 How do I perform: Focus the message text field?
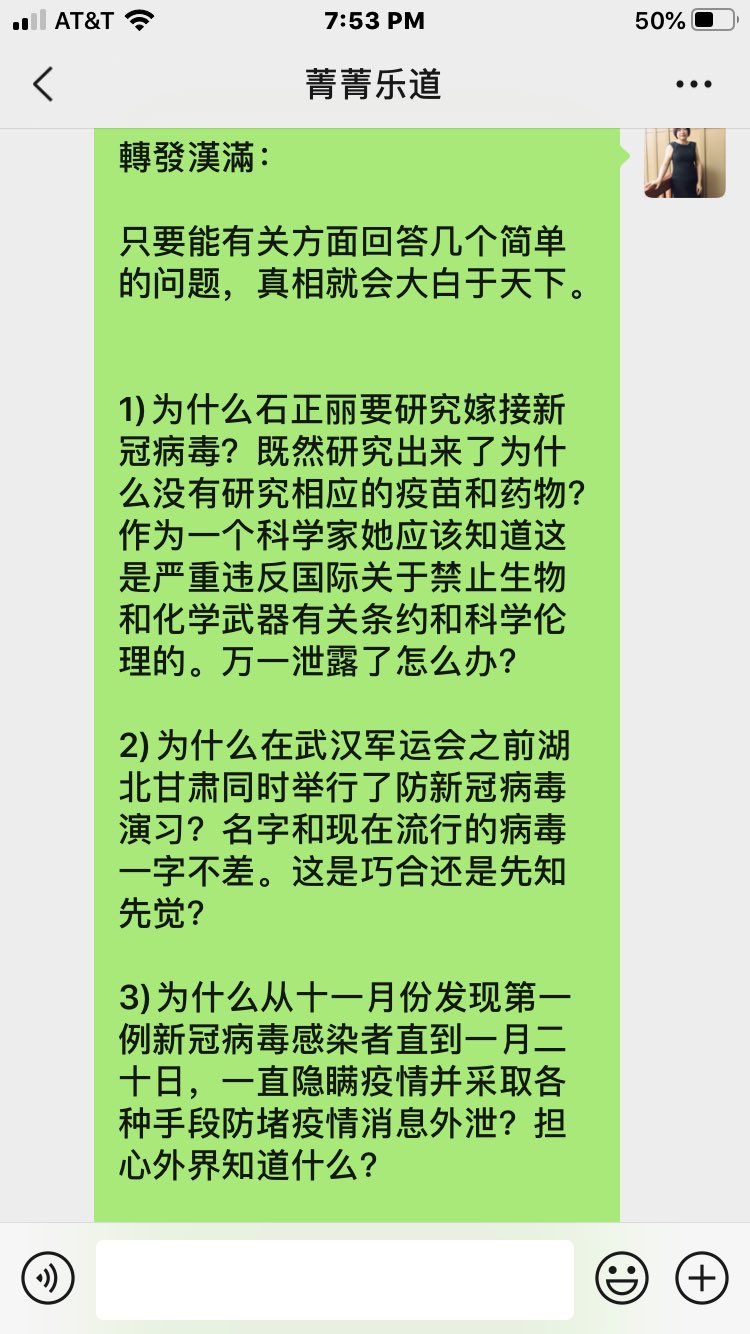pyautogui.click(x=335, y=1279)
